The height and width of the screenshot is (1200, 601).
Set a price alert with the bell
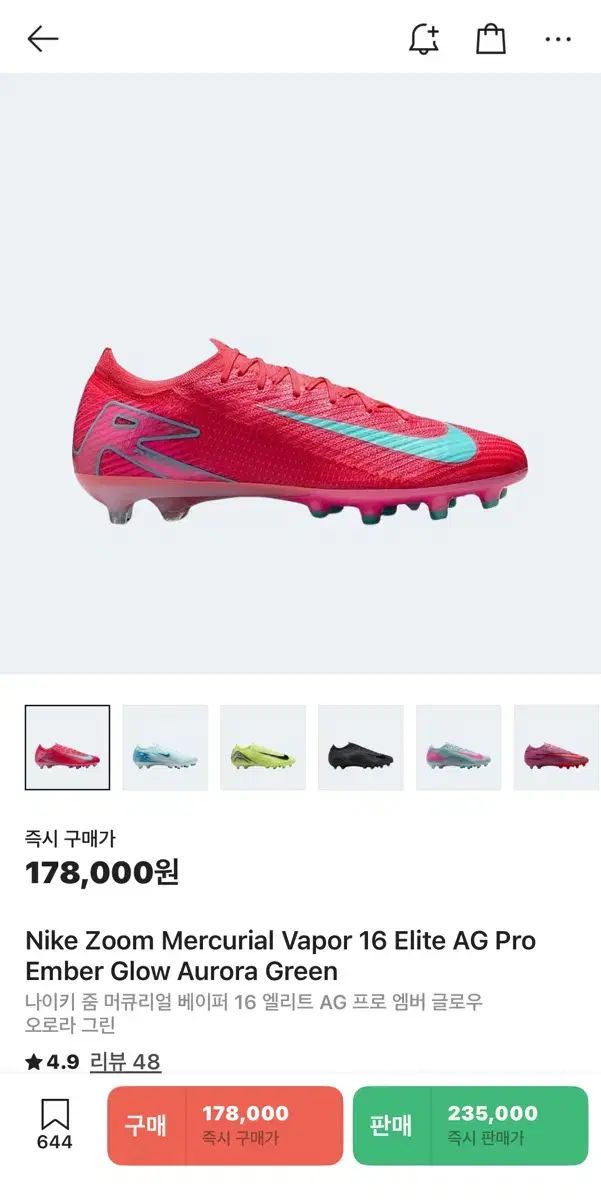(424, 39)
